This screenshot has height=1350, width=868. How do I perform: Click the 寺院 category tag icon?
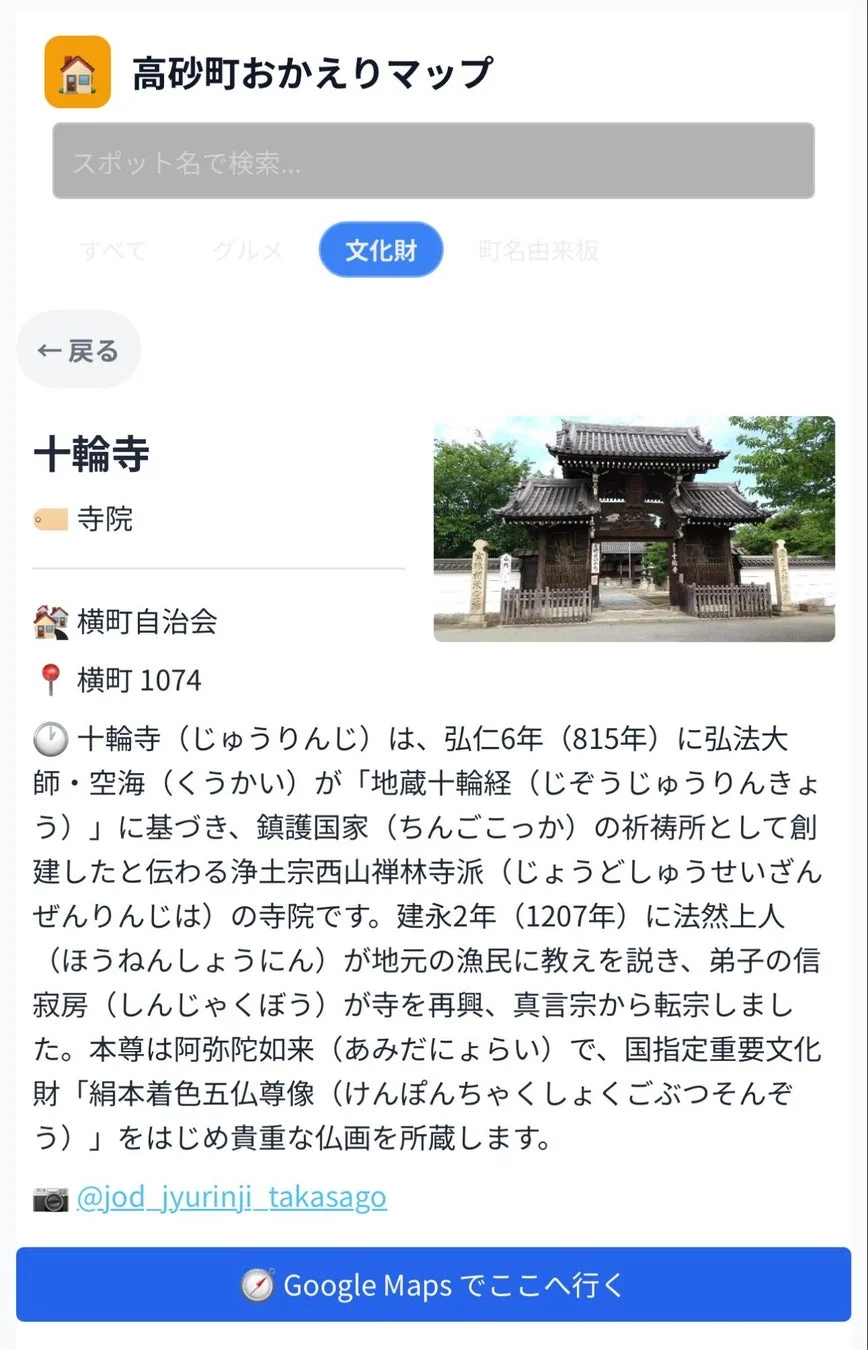[x=50, y=519]
